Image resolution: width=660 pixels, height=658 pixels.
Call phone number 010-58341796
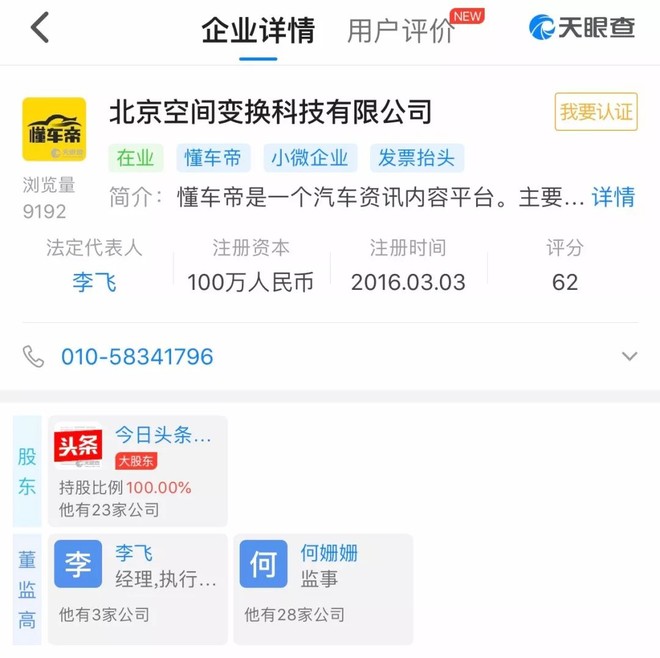[x=137, y=357]
